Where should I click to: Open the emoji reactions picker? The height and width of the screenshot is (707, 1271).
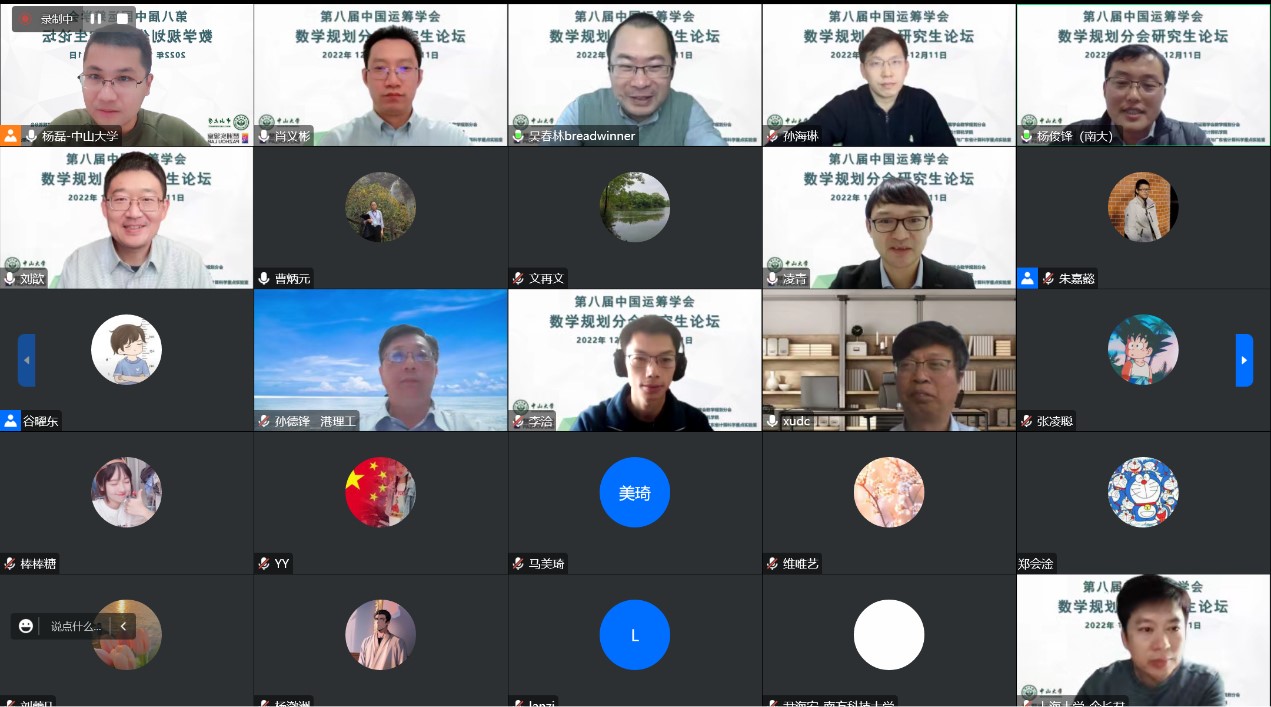(x=26, y=626)
